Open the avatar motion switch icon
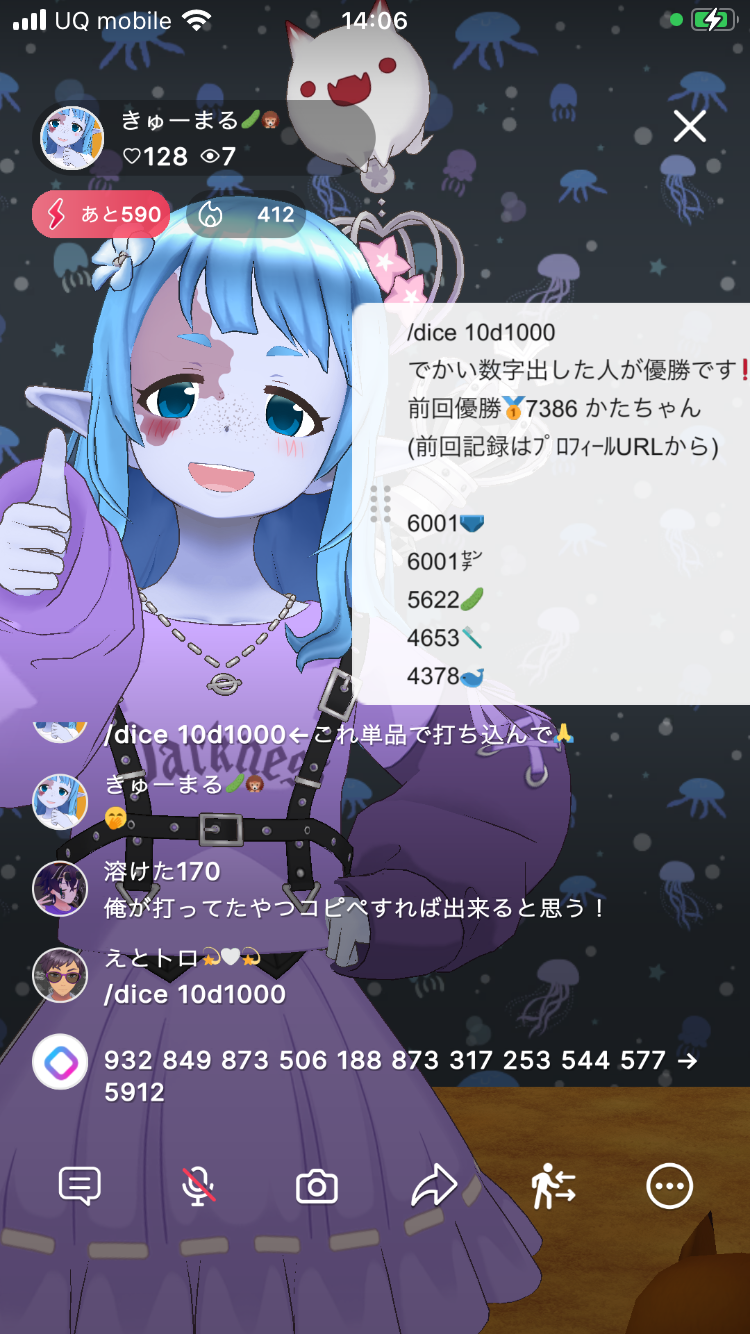750x1334 pixels. tap(552, 1187)
